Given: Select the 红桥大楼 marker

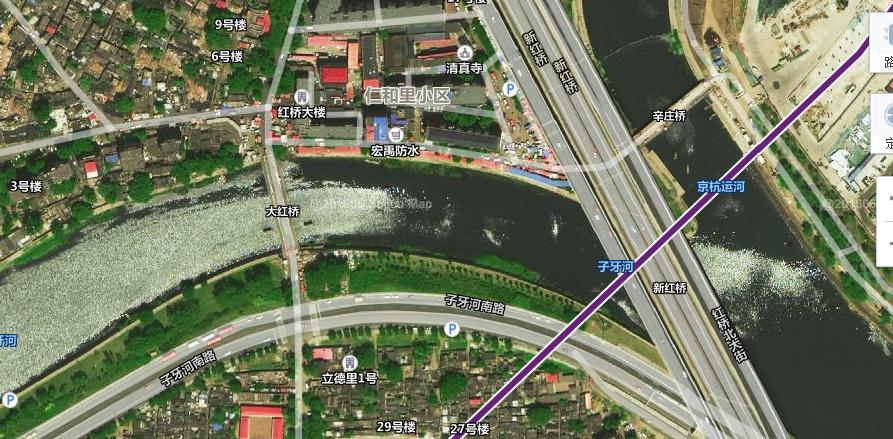Looking at the screenshot, I should tap(302, 96).
